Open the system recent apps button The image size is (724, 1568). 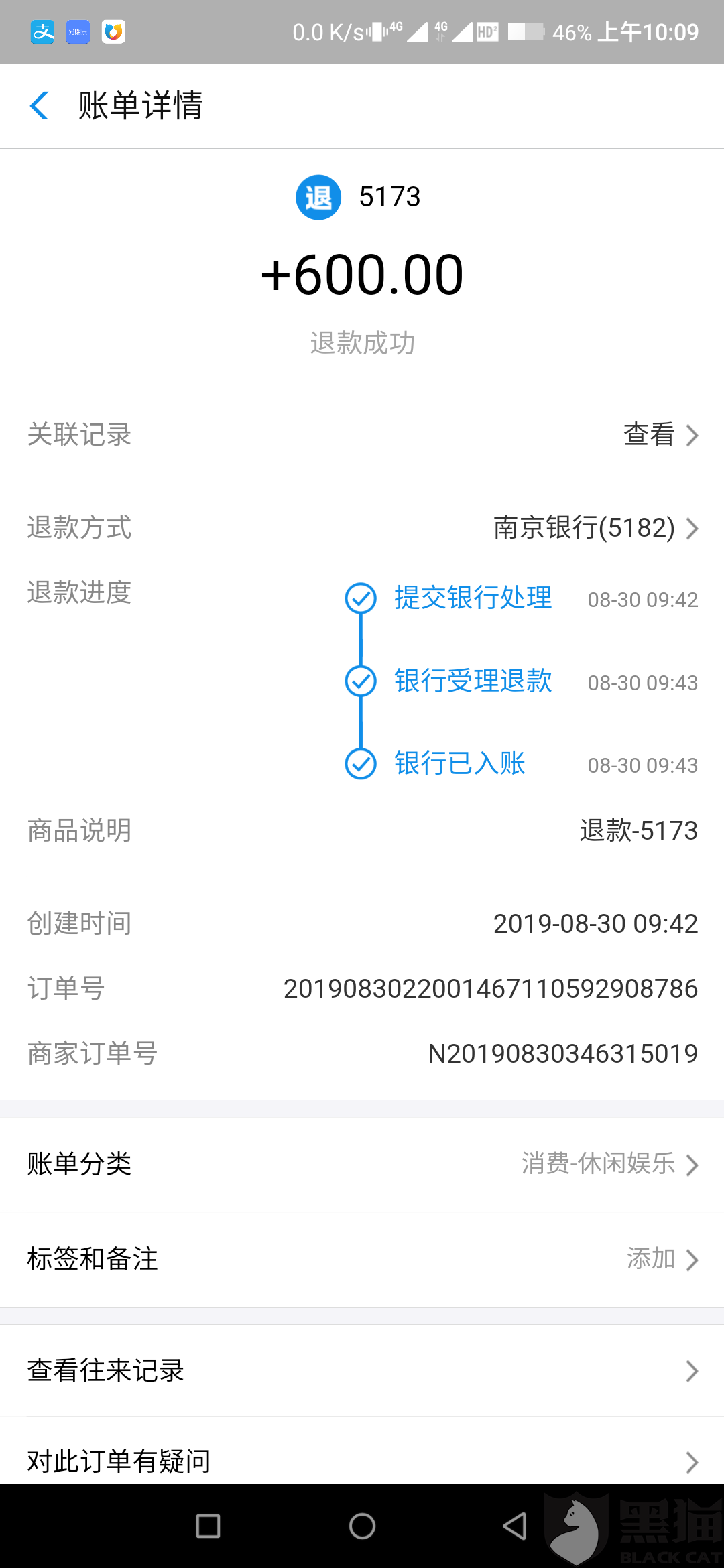208,1526
